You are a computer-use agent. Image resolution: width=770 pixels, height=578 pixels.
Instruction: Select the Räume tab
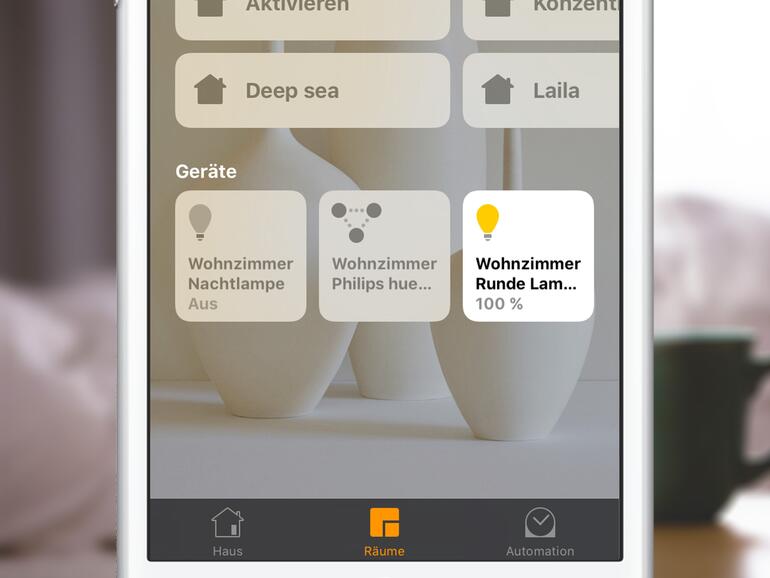384,531
